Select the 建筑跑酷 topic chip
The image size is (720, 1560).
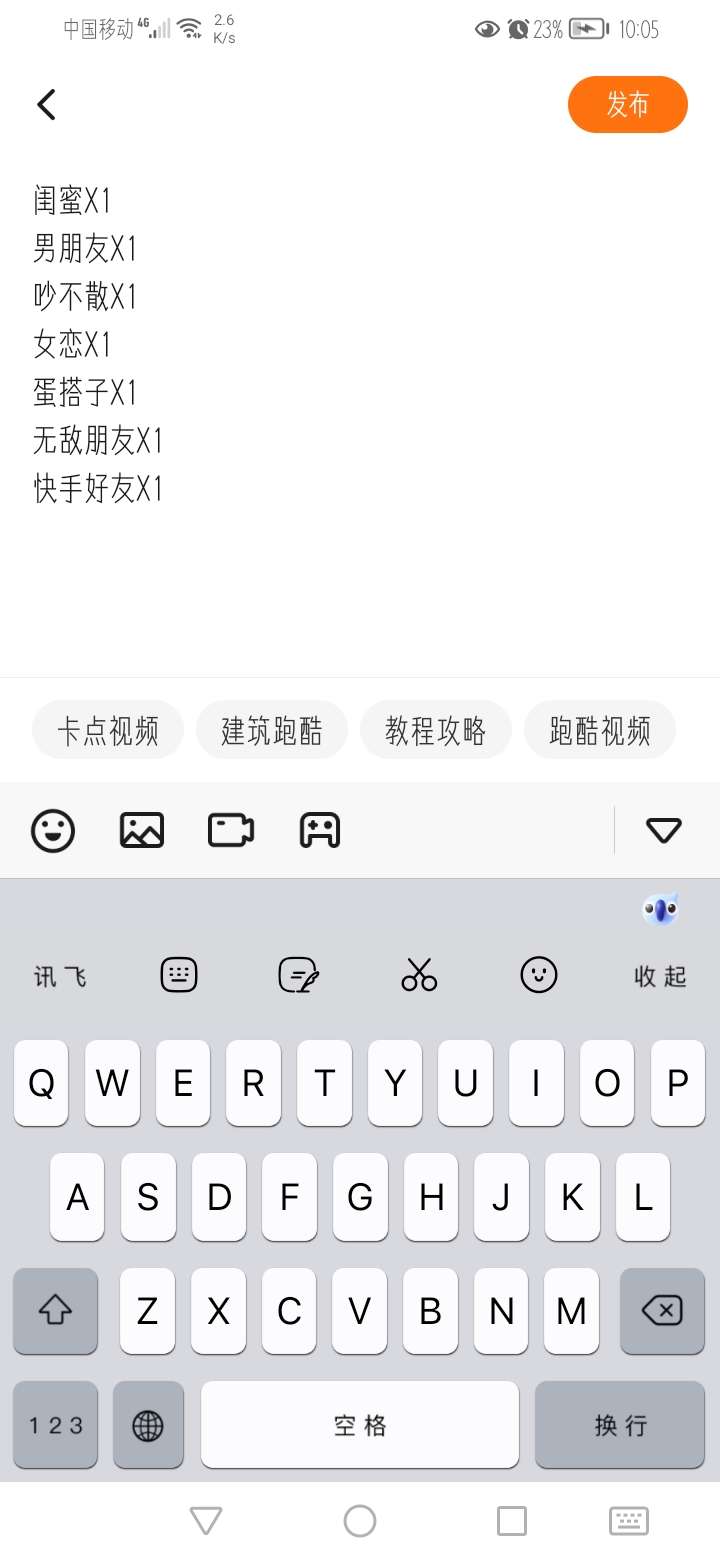pyautogui.click(x=272, y=730)
